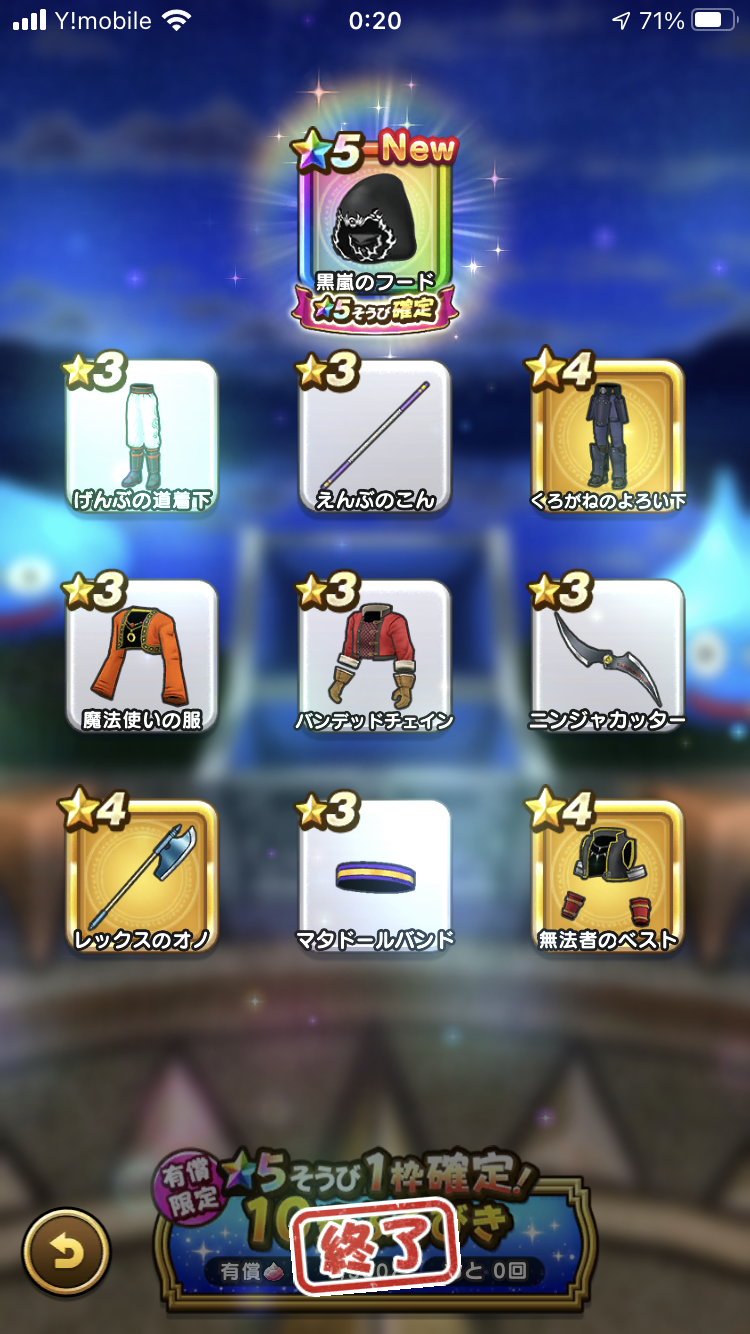
Task: Select the レックスのオノ axe card
Action: coord(141,877)
